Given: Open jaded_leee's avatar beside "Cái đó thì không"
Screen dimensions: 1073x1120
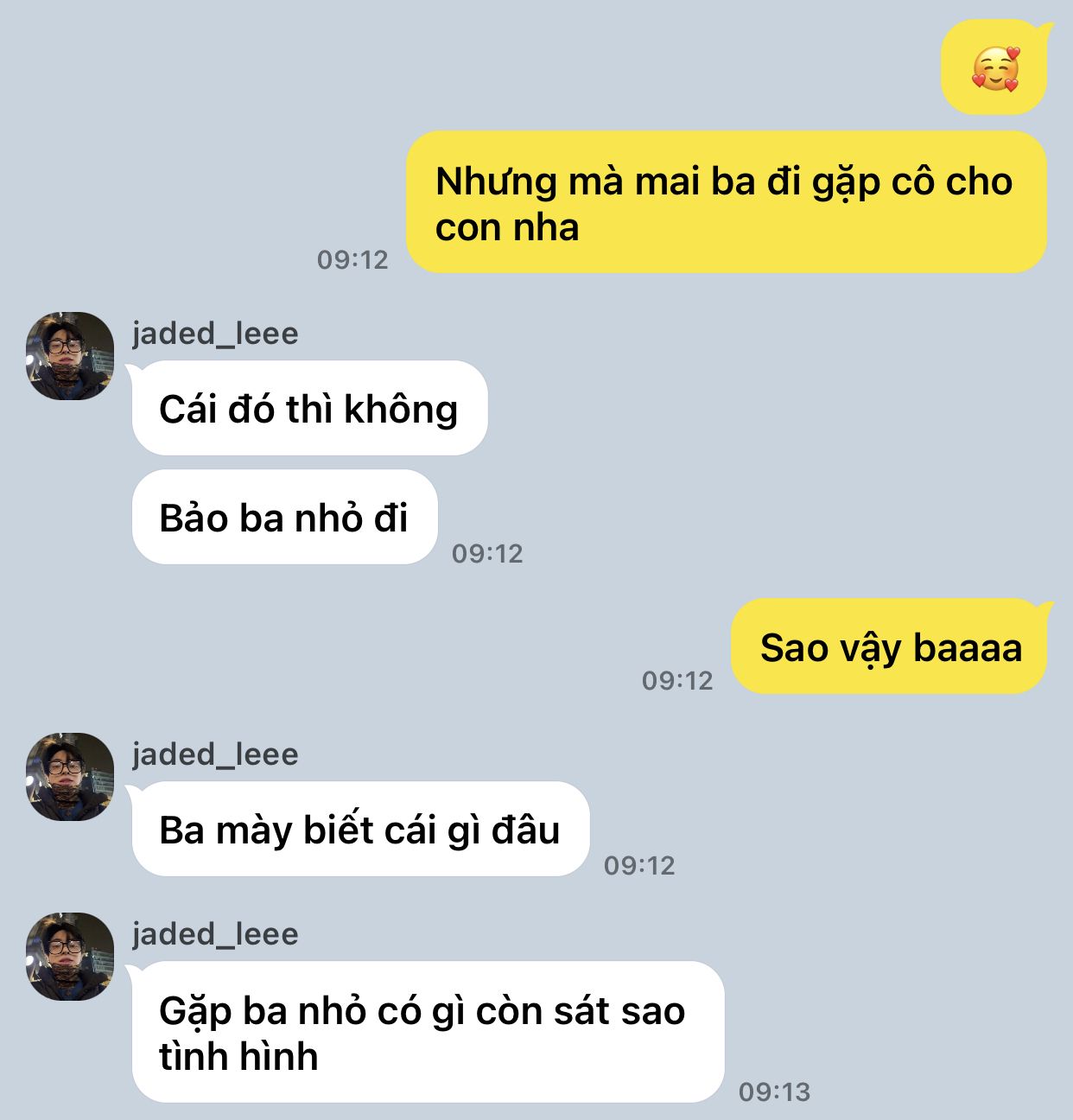Looking at the screenshot, I should [70, 356].
